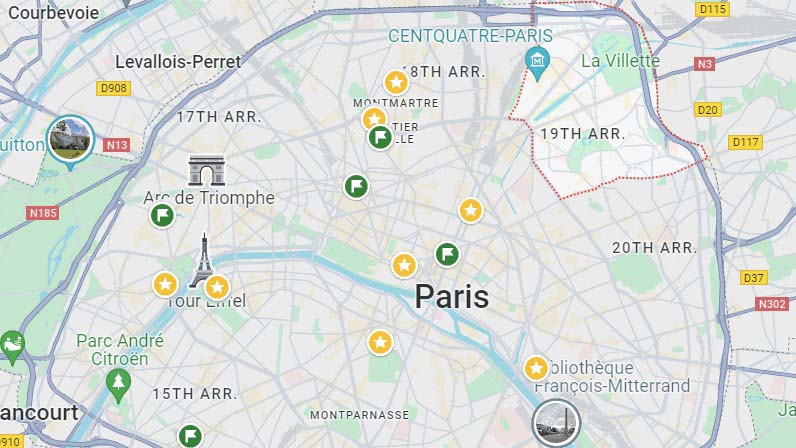Select the green flag pin below Arc de Triomphe
796x448 pixels.
pos(162,215)
